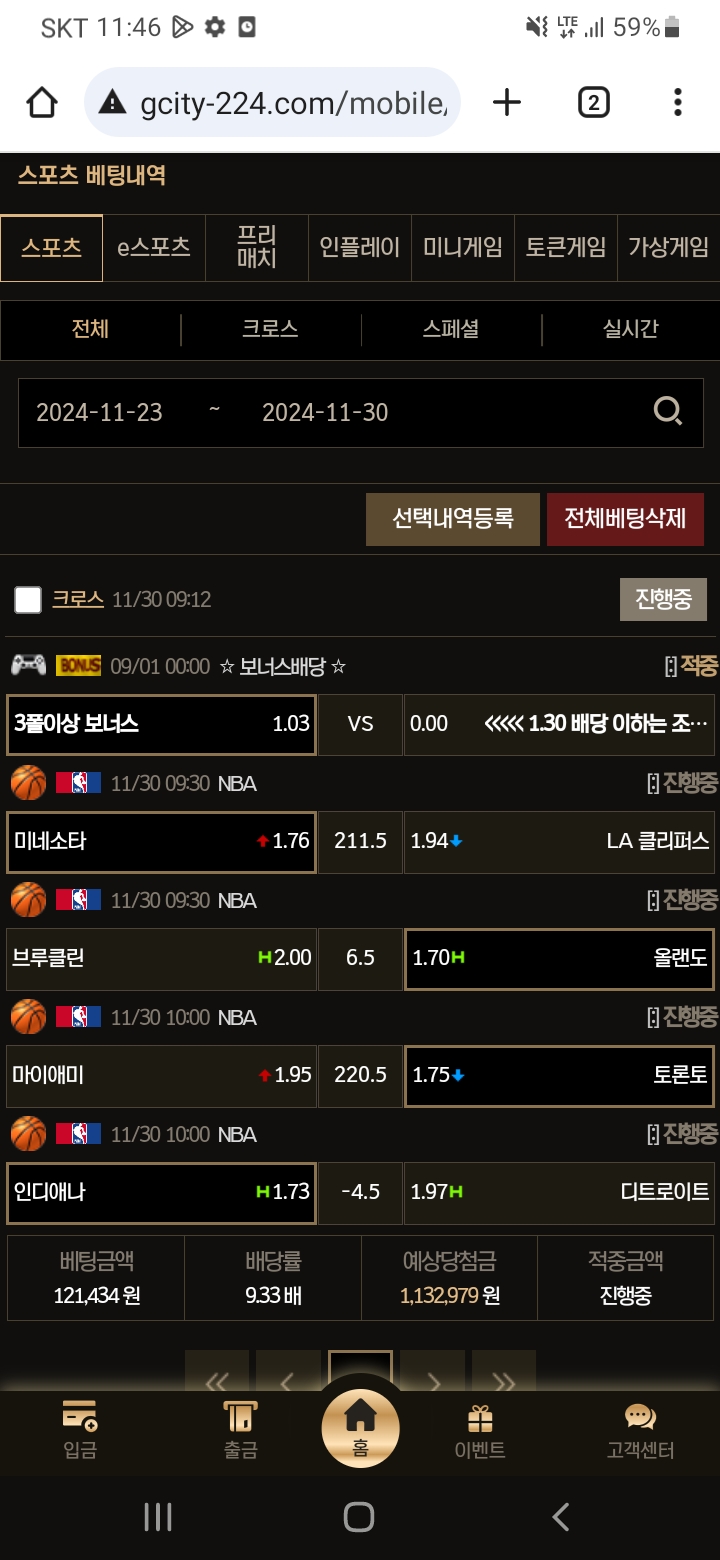Open the start date 2024-11-23 field
720x1560 pixels.
(x=100, y=412)
